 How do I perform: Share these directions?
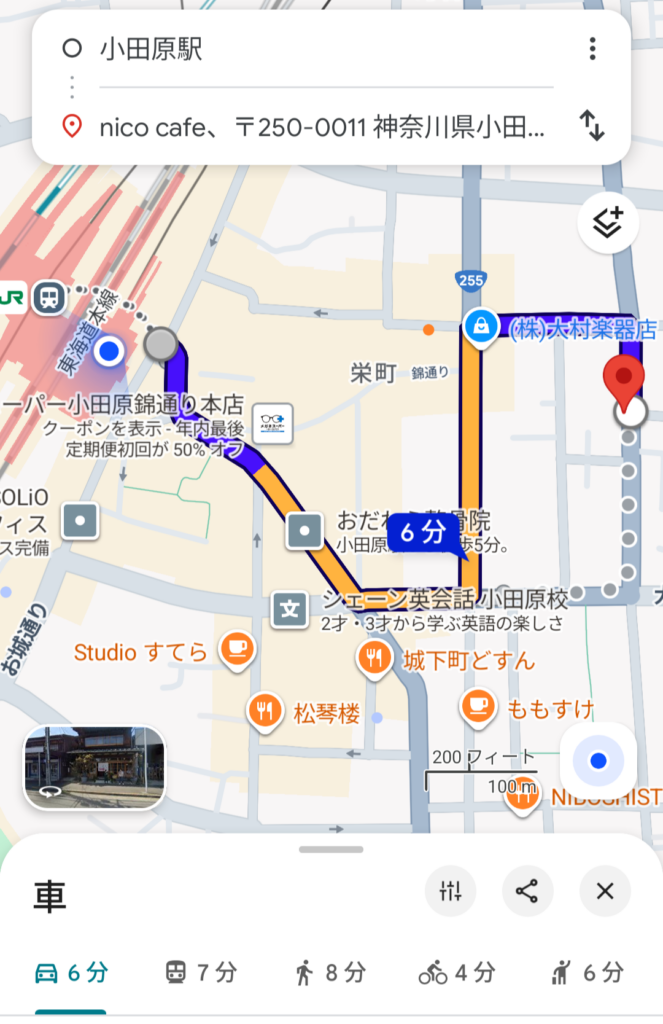pyautogui.click(x=528, y=891)
